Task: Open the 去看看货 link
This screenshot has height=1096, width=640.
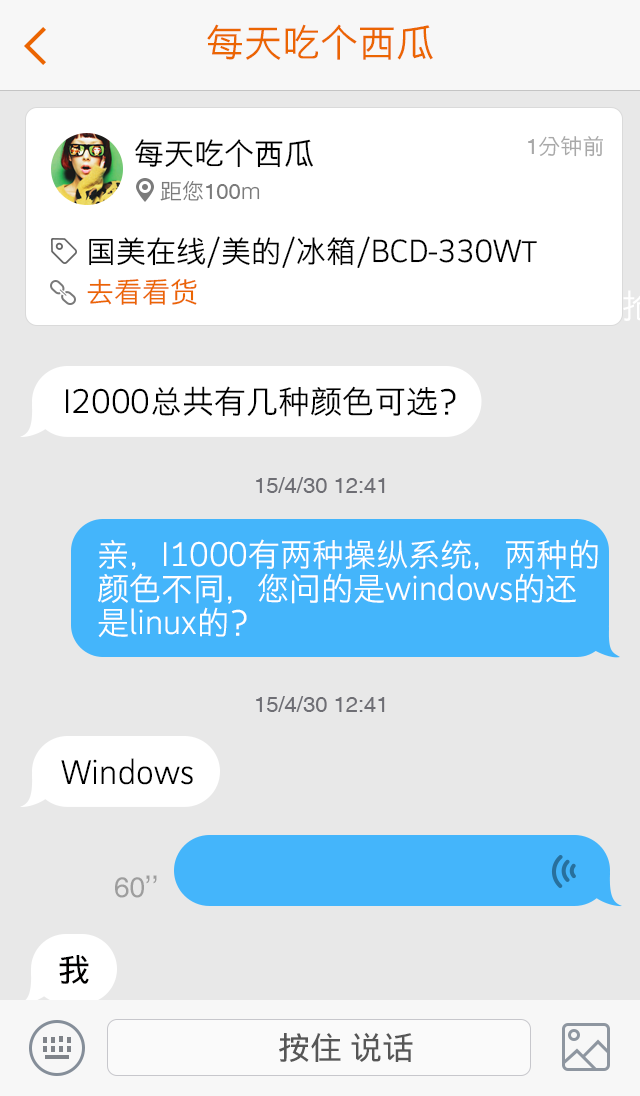Action: coord(142,292)
